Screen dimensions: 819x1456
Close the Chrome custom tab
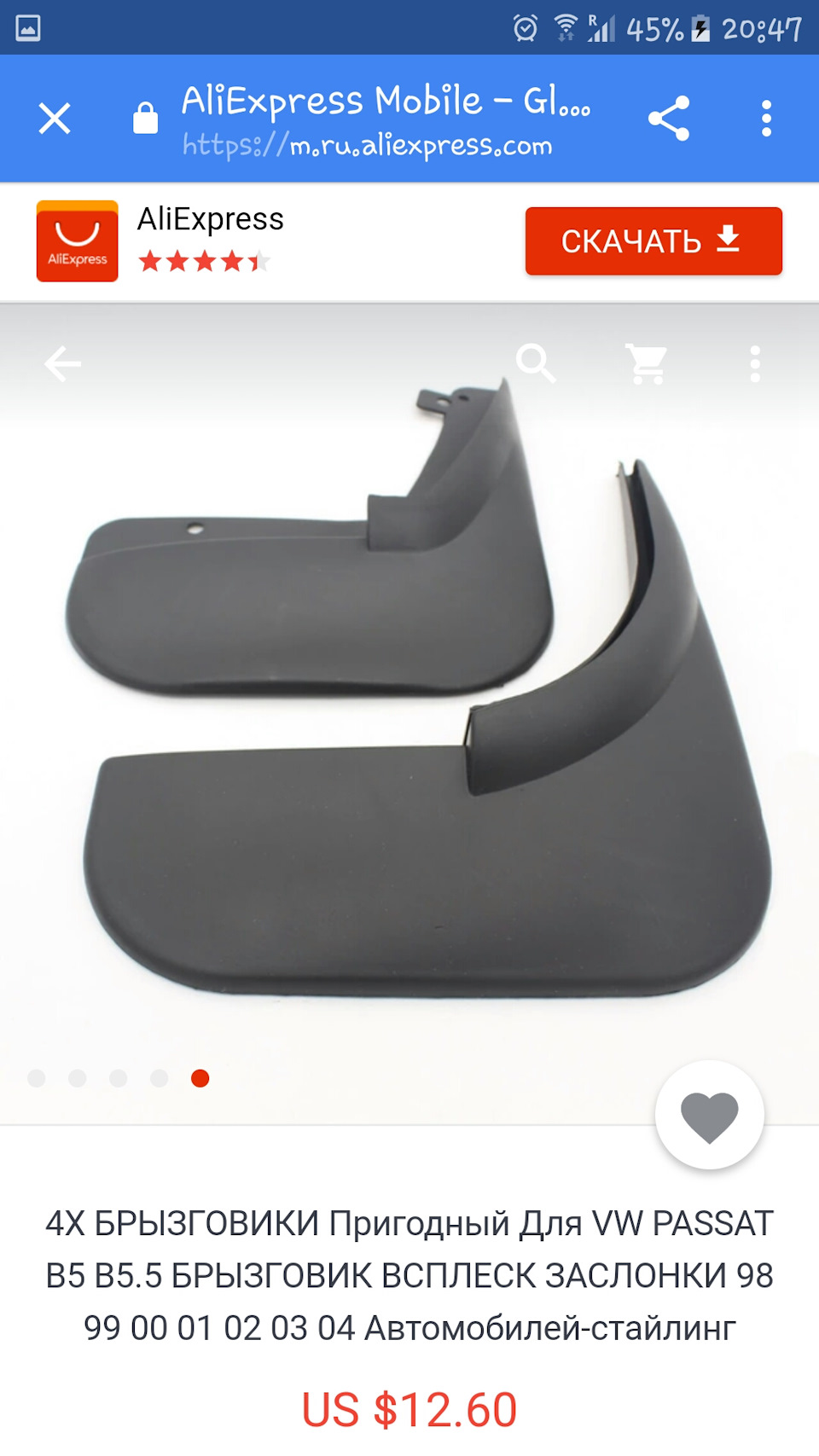[55, 119]
